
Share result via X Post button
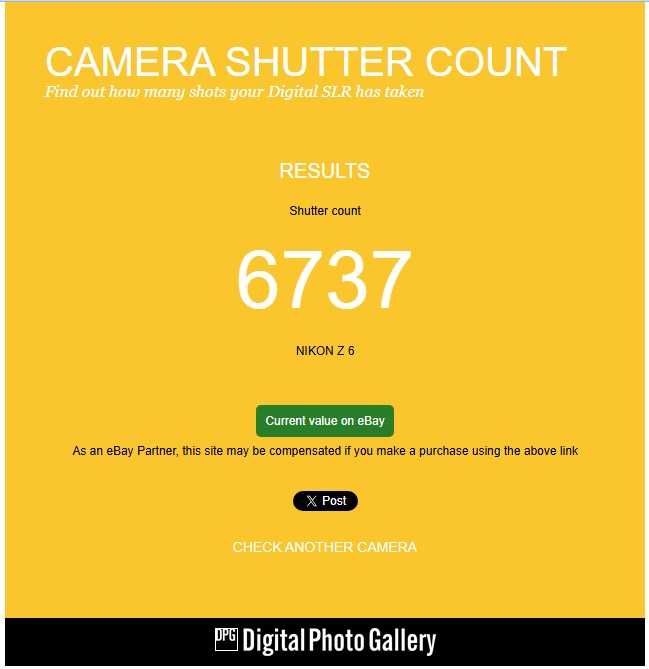click(325, 501)
